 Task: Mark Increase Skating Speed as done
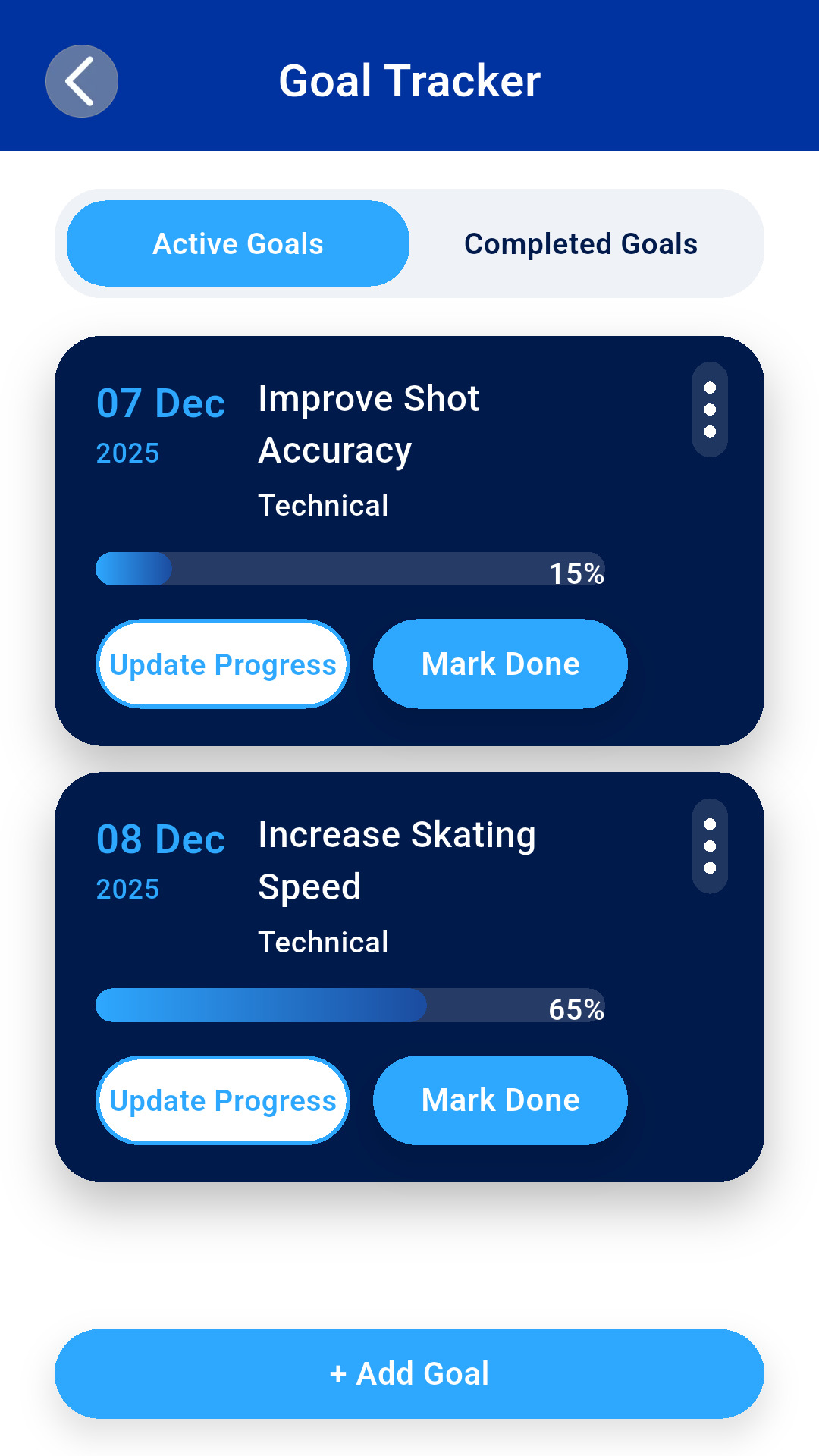pos(500,1100)
